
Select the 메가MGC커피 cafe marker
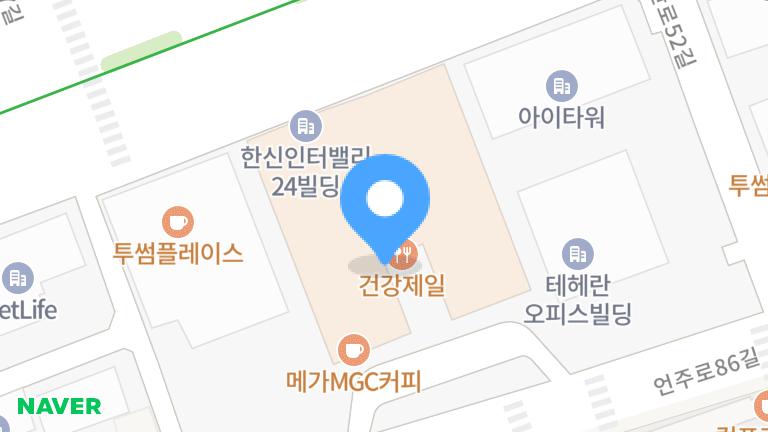[353, 350]
